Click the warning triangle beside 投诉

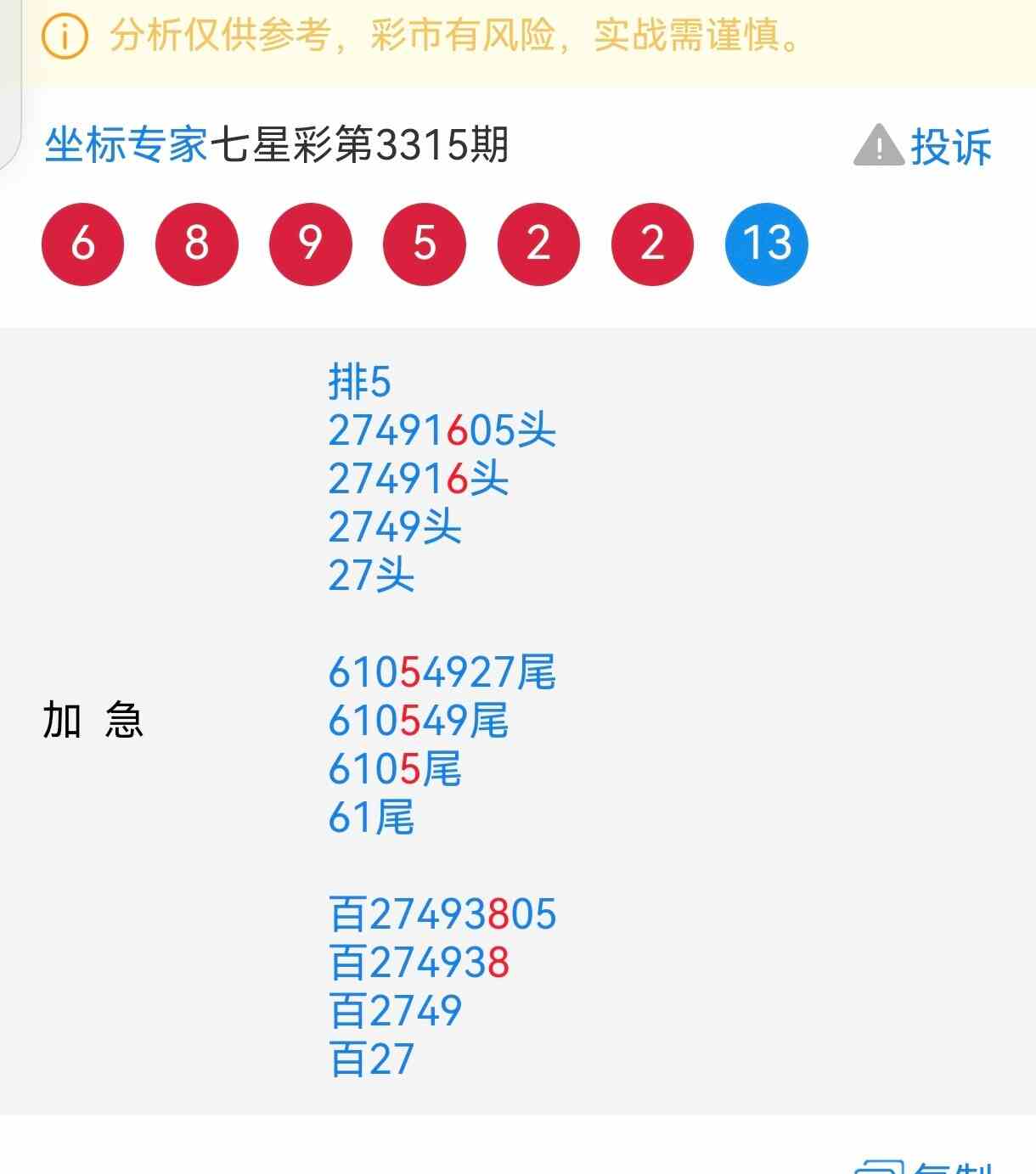pos(879,146)
